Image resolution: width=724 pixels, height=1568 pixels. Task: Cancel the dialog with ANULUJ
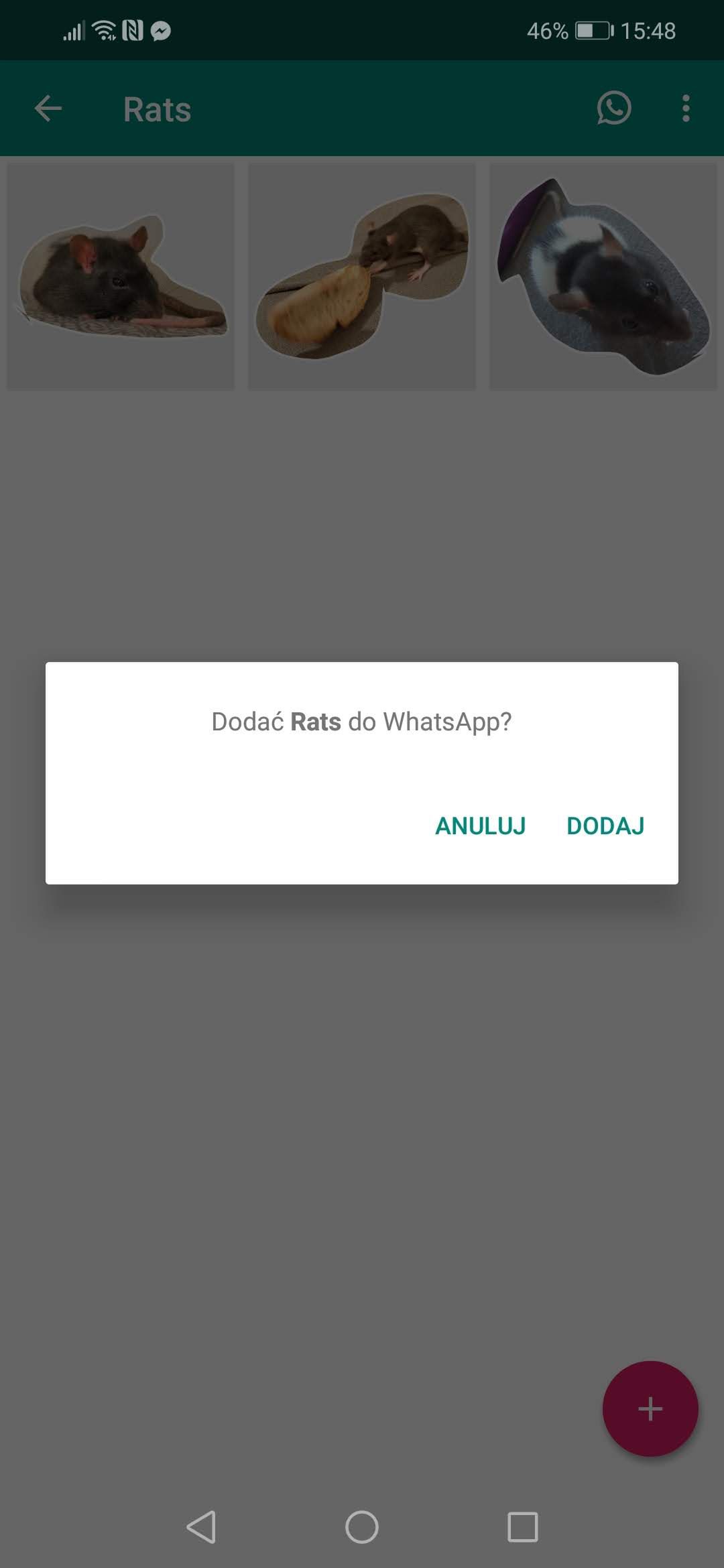pos(481,826)
